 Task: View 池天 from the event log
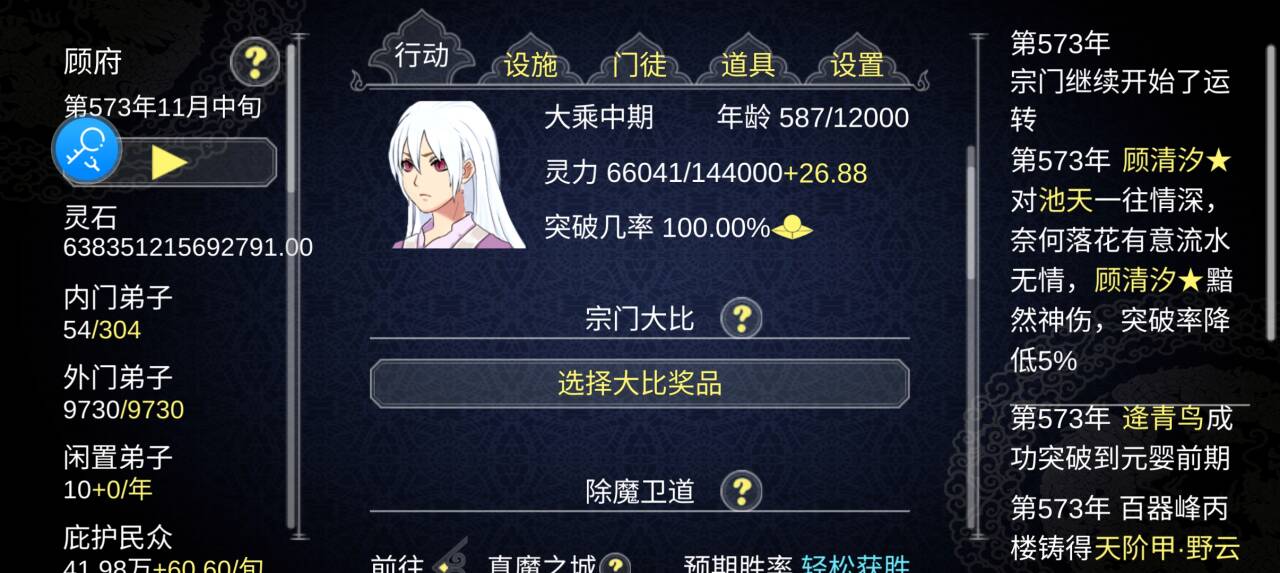click(1066, 200)
